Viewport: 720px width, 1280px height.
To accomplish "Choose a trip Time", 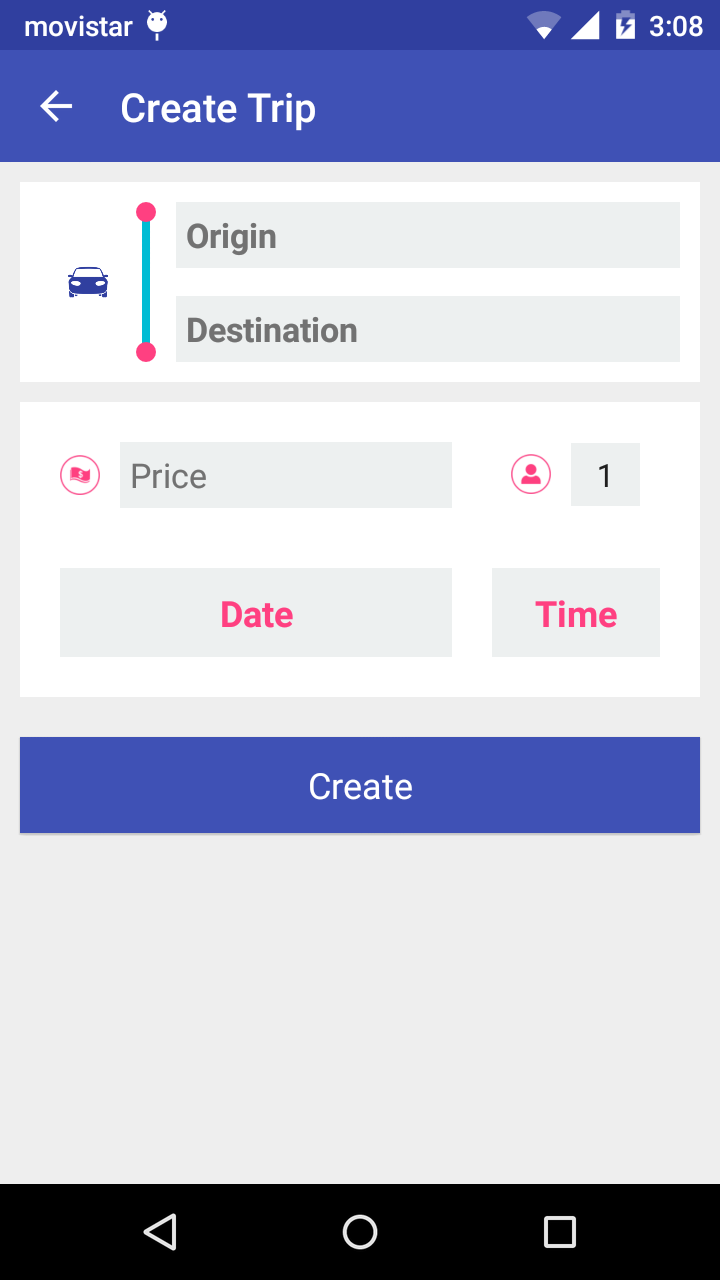I will pyautogui.click(x=576, y=613).
